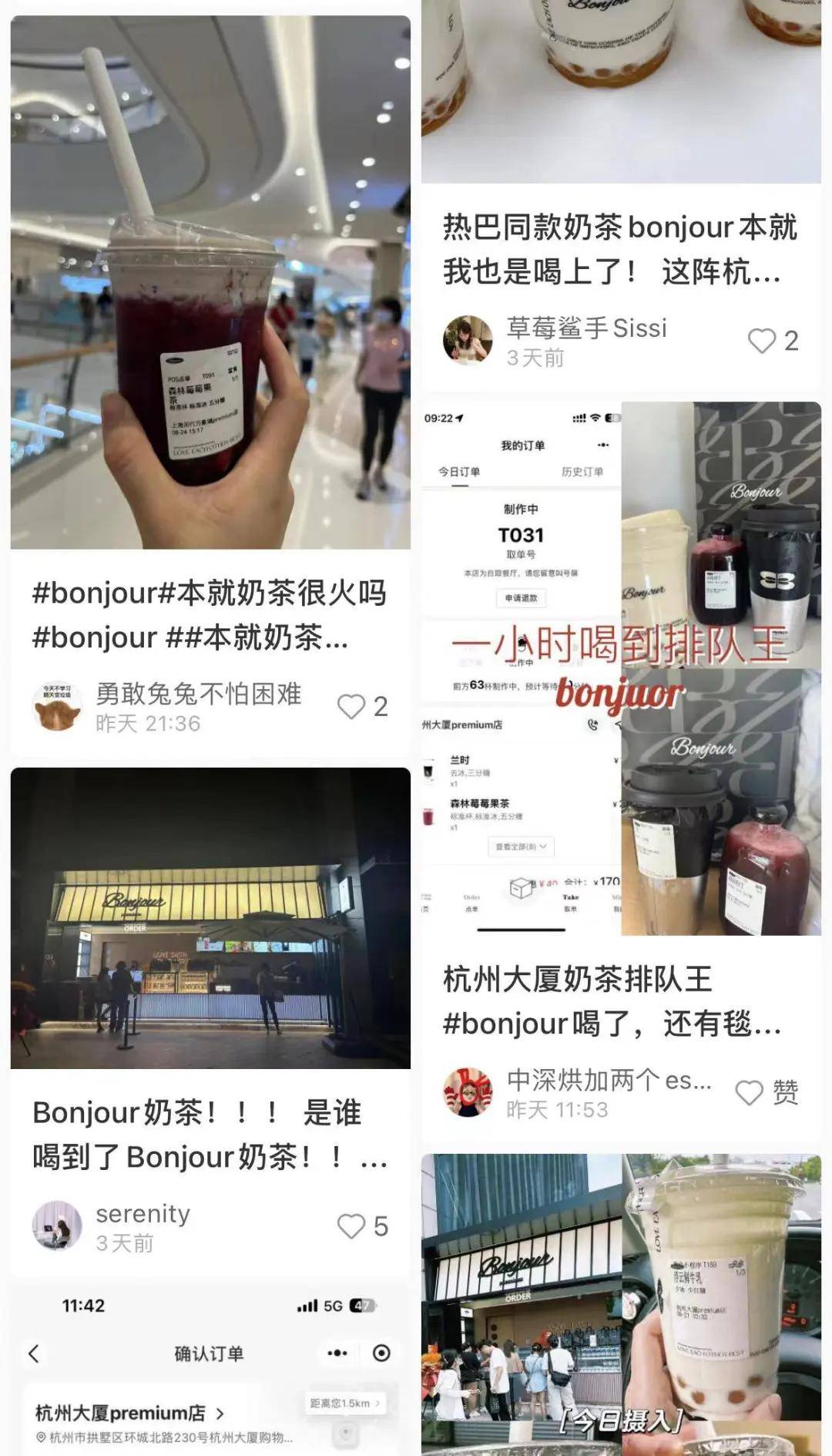
Task: Open the profile of 勇敢兔兔不怕困难
Action: coord(57,707)
